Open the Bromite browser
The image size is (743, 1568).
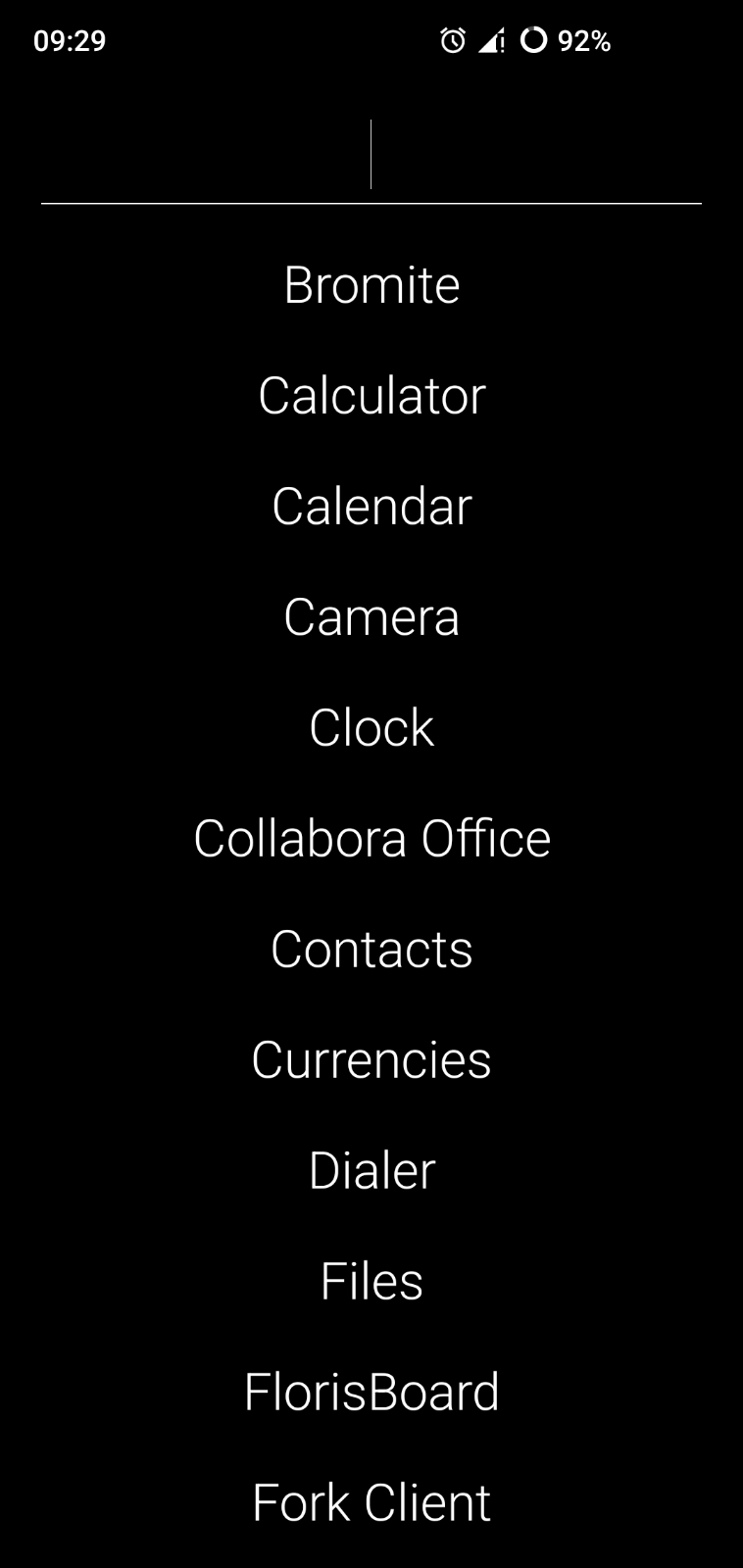pos(371,285)
